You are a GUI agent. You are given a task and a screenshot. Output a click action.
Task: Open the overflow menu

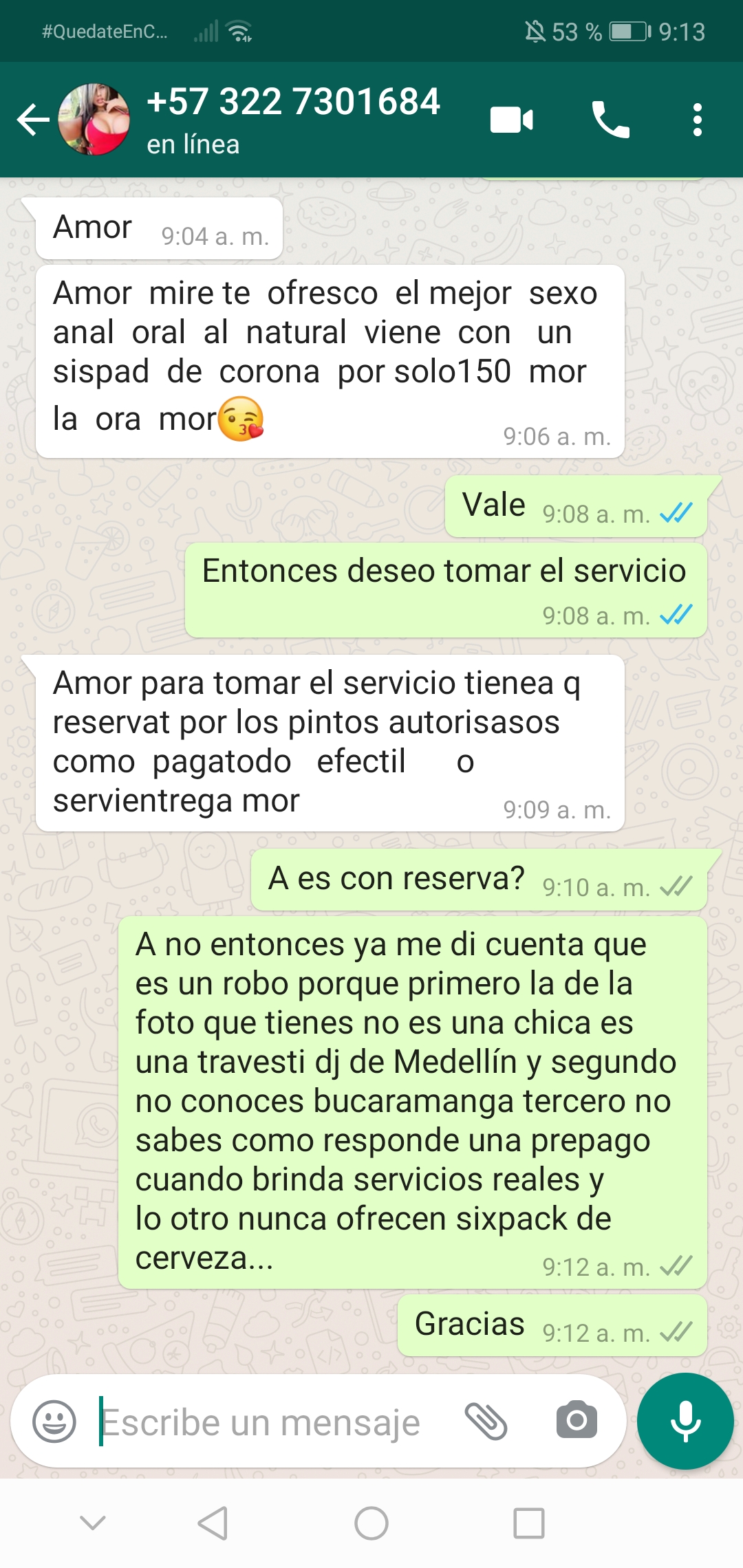point(697,120)
